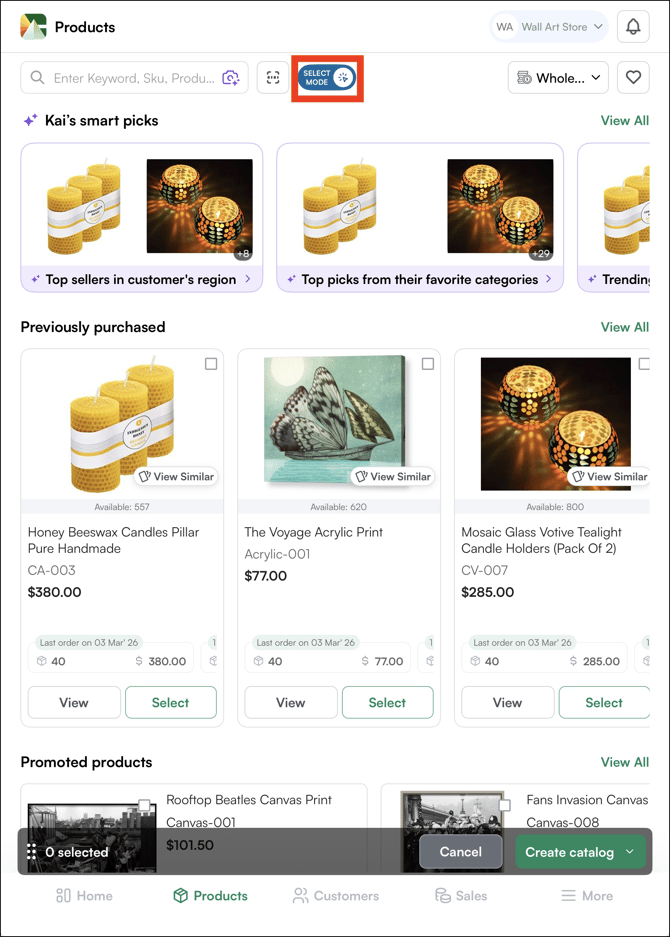
Task: Open the Wall Art Store account dropdown
Action: tap(549, 27)
